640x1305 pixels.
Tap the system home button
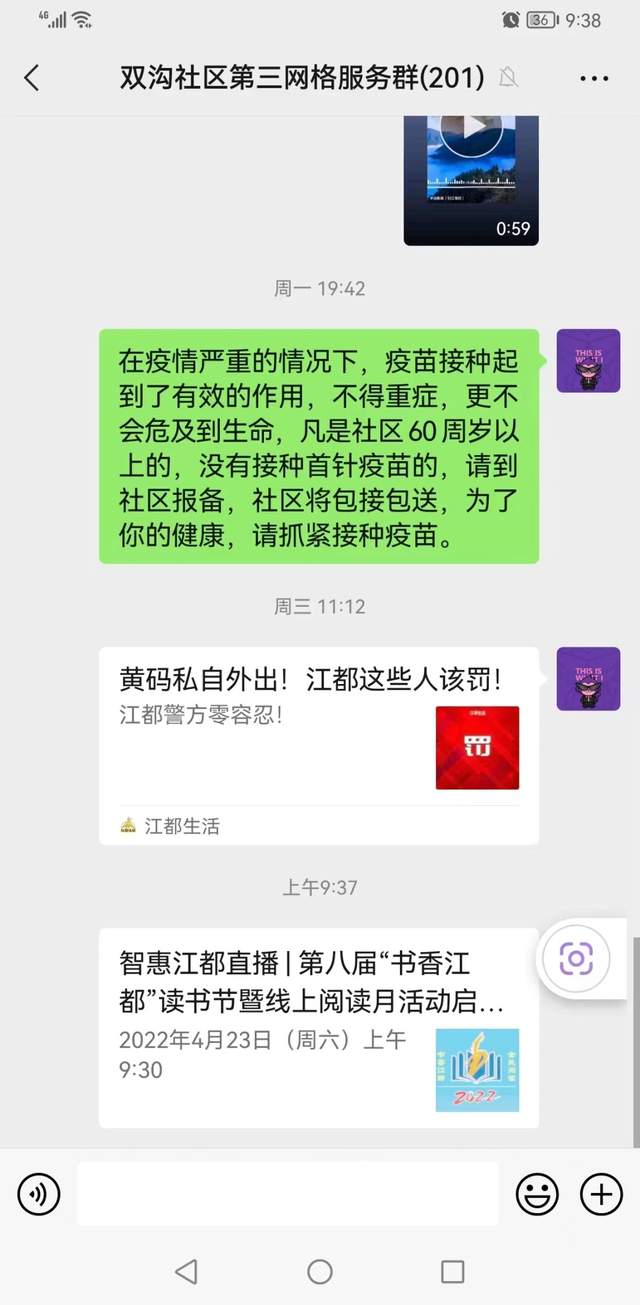tap(320, 1271)
